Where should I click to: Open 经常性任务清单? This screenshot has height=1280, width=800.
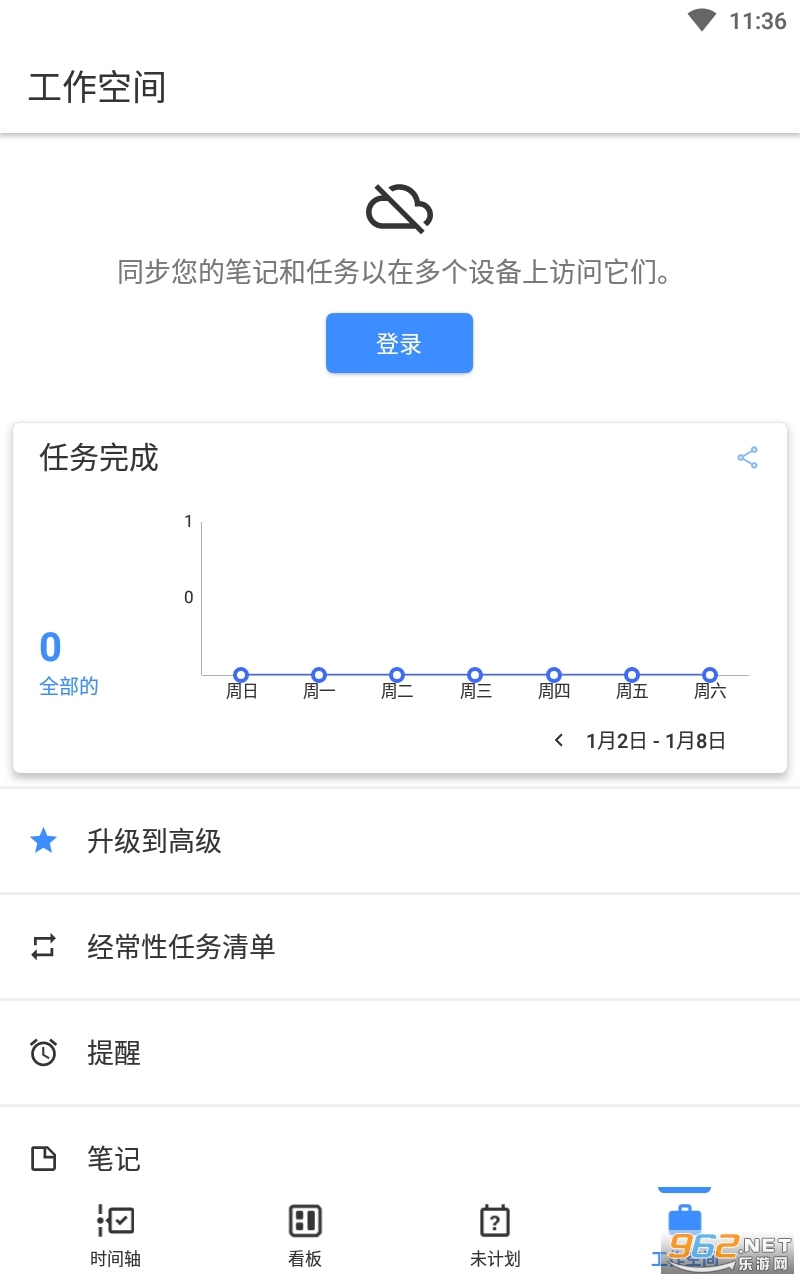pyautogui.click(x=400, y=947)
